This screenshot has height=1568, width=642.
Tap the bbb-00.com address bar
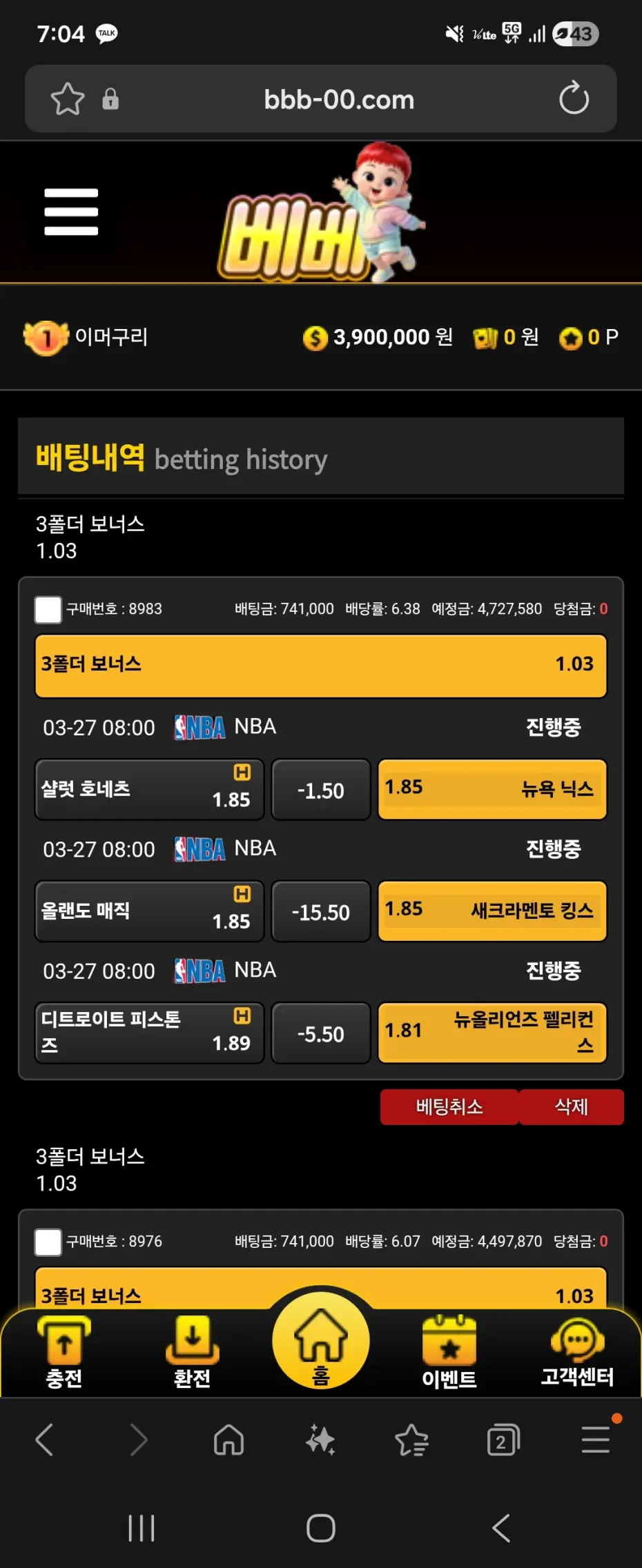pos(338,99)
